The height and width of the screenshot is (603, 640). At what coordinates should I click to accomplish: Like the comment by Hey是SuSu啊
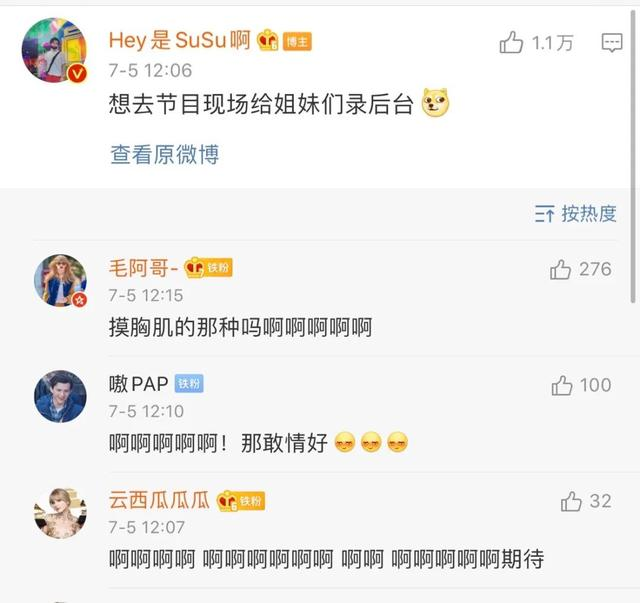(512, 42)
